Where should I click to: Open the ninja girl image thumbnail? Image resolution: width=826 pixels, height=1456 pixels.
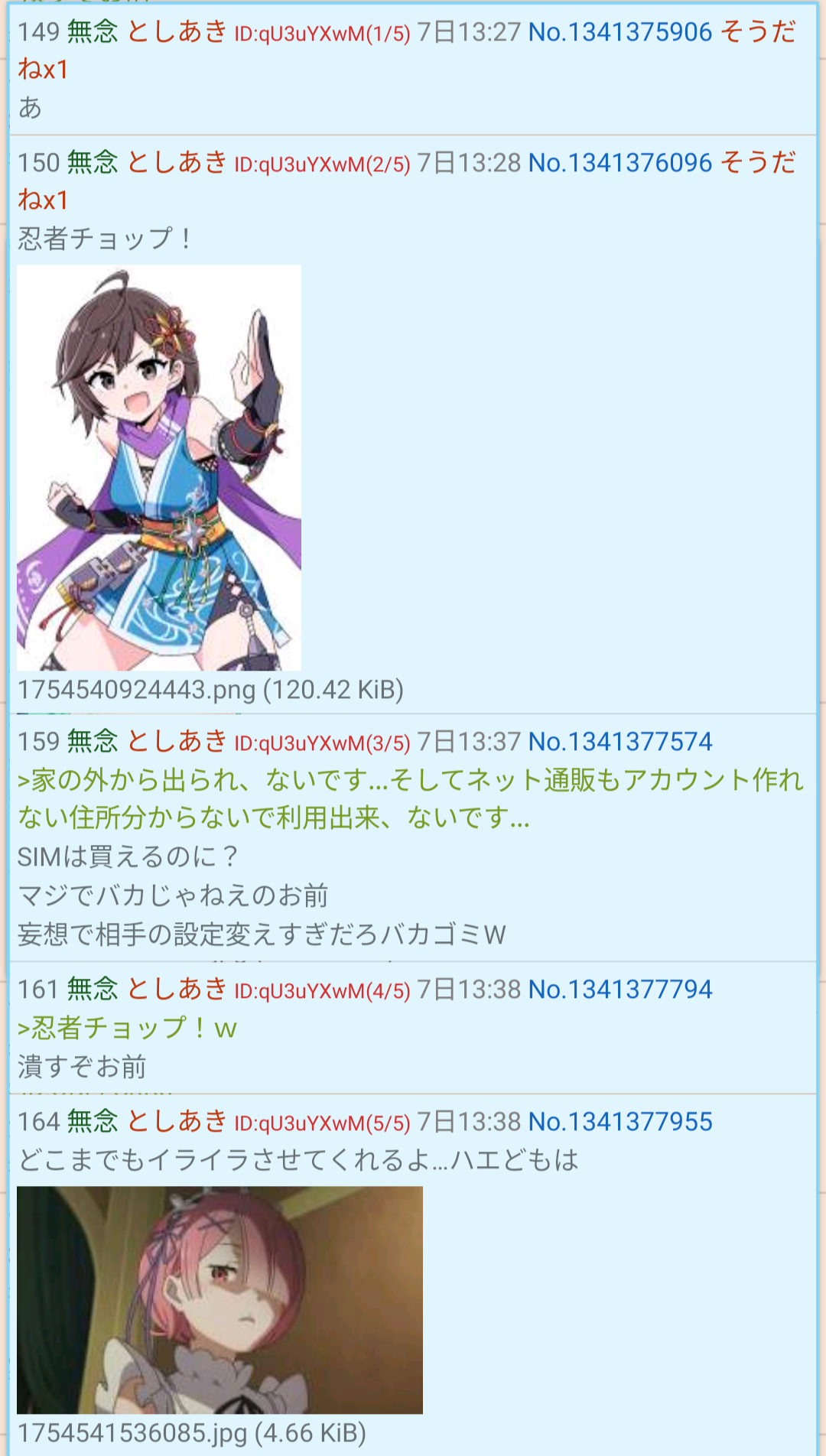point(159,467)
